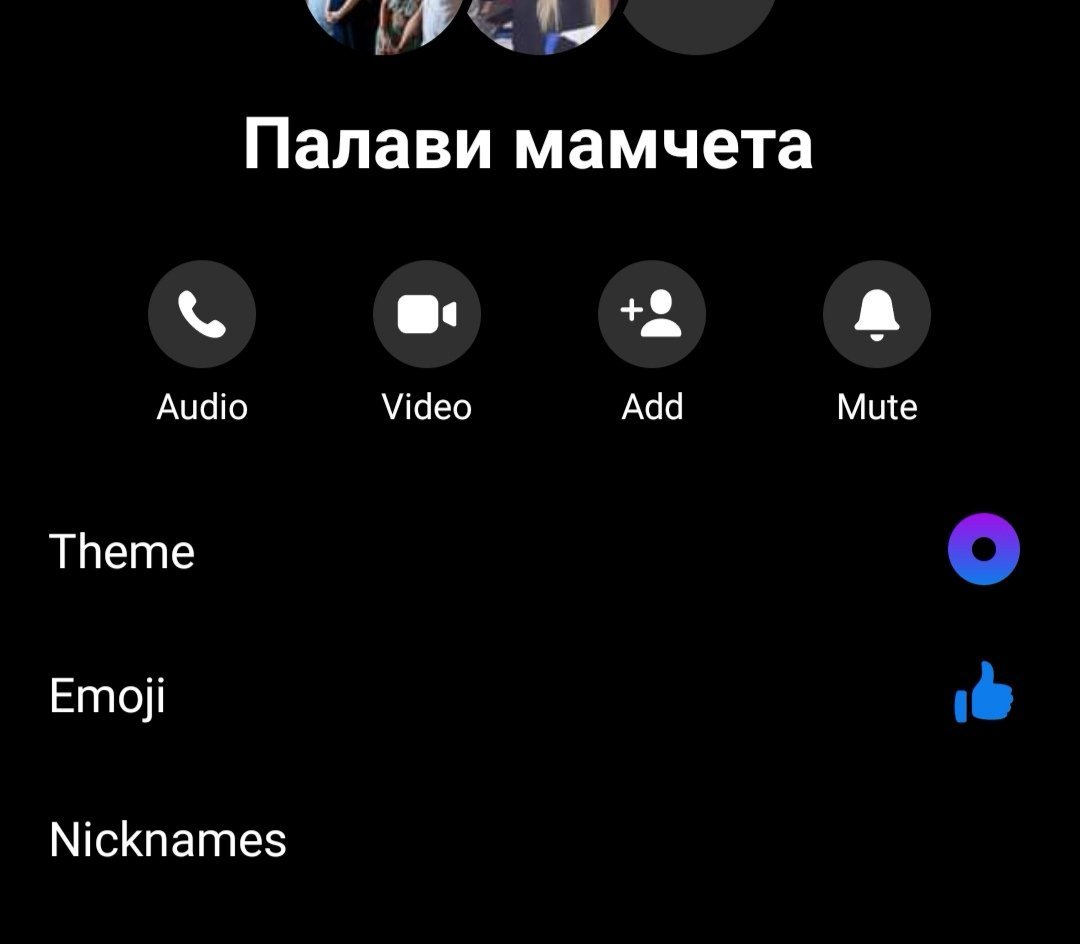This screenshot has width=1080, height=944.
Task: Tap the group profile photos
Action: pos(541,22)
